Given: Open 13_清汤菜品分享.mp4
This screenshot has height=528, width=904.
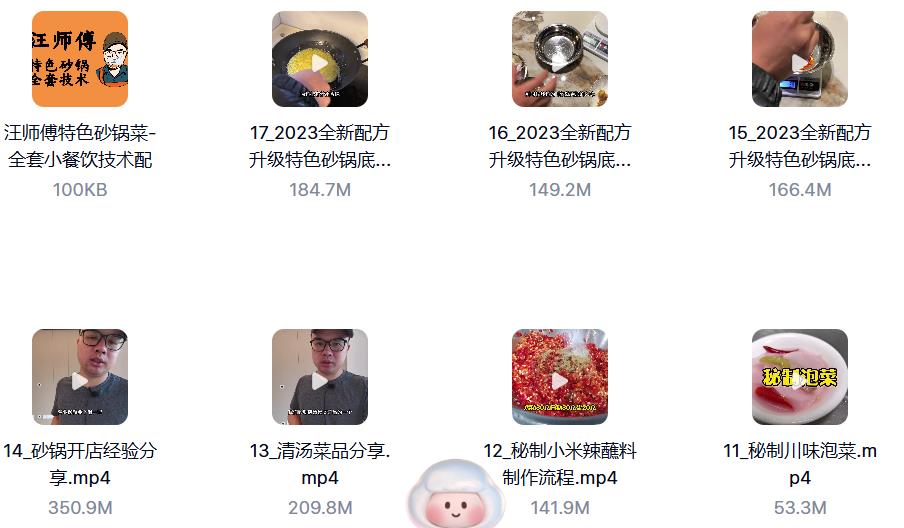Looking at the screenshot, I should click(320, 377).
